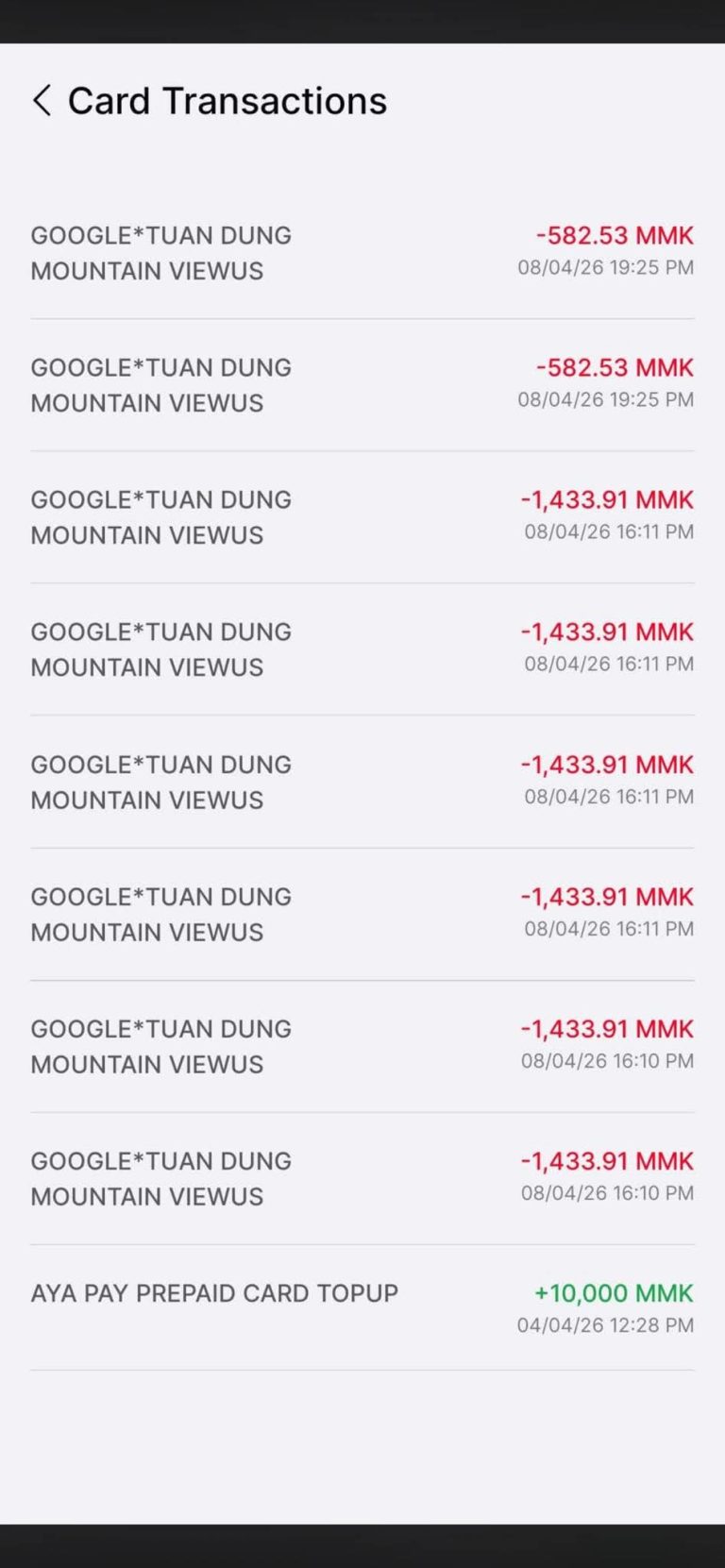This screenshot has width=725, height=1568.
Task: Select the red -582.53 MMK amount text
Action: click(614, 235)
